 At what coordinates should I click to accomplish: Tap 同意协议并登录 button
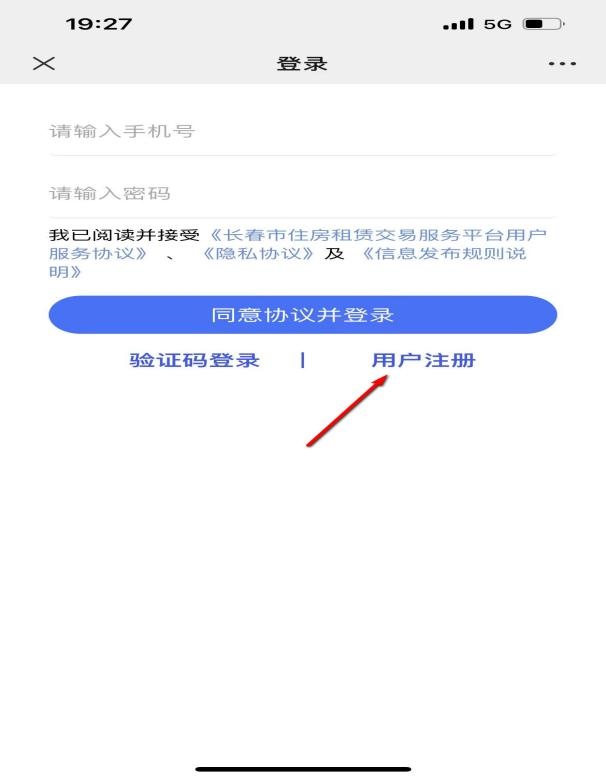[302, 315]
